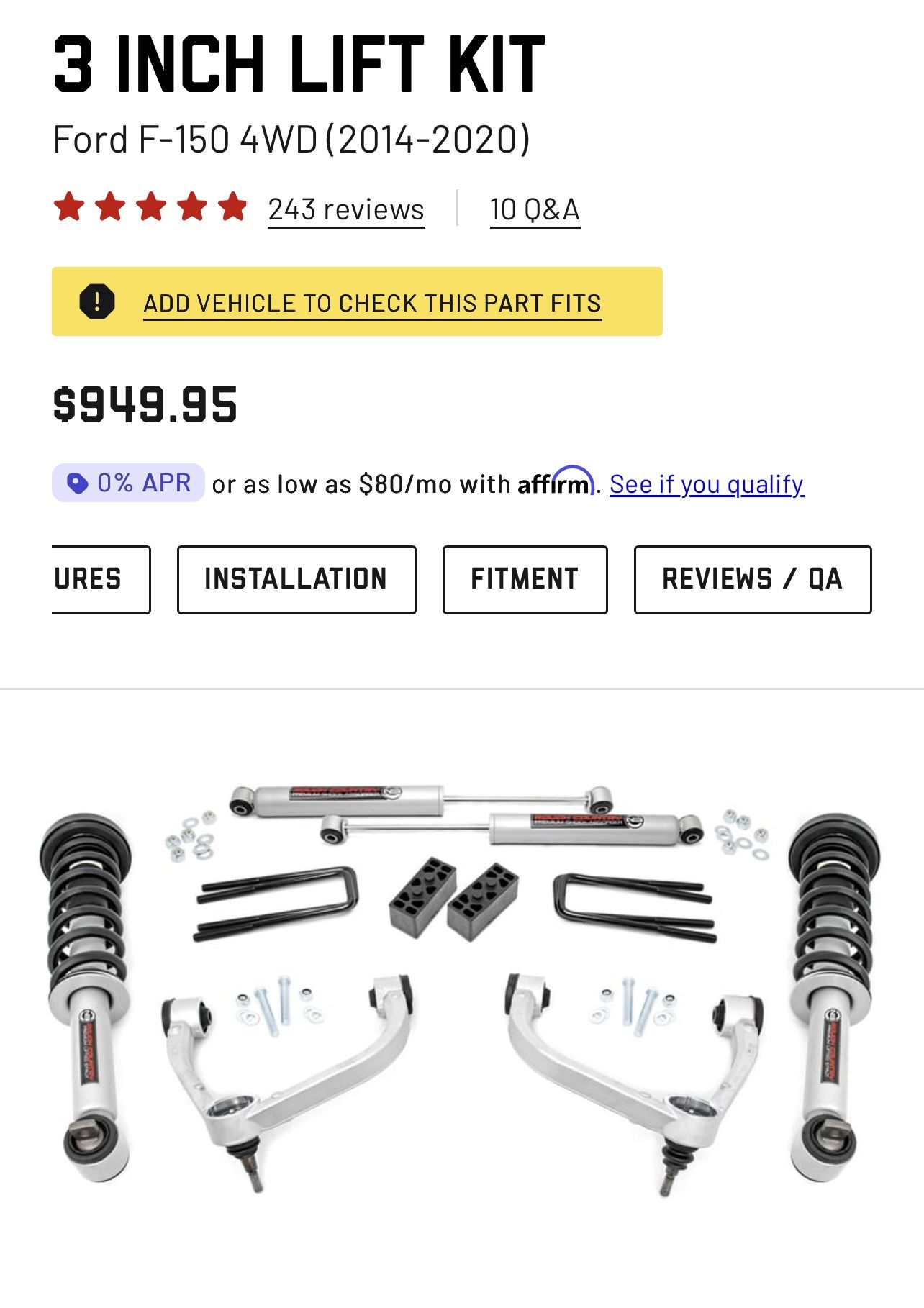Open the 10 Q&A link
This screenshot has height=1308, width=924.
pos(535,210)
